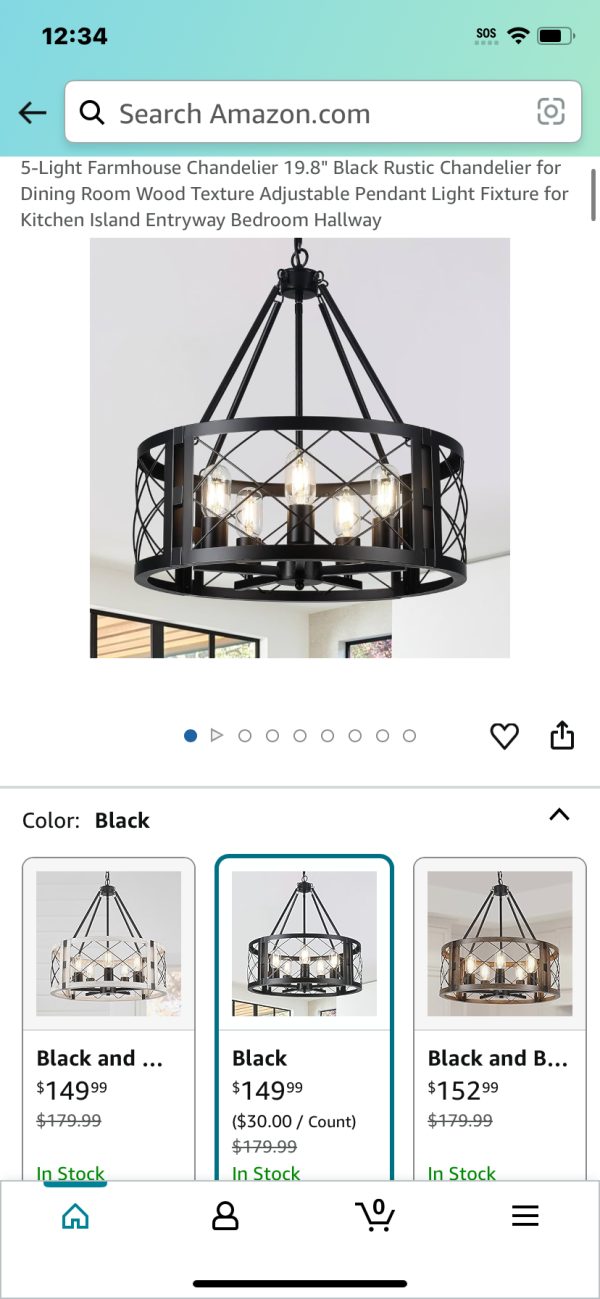This screenshot has height=1299, width=600.
Task: Switch to the Home tab
Action: [75, 1215]
